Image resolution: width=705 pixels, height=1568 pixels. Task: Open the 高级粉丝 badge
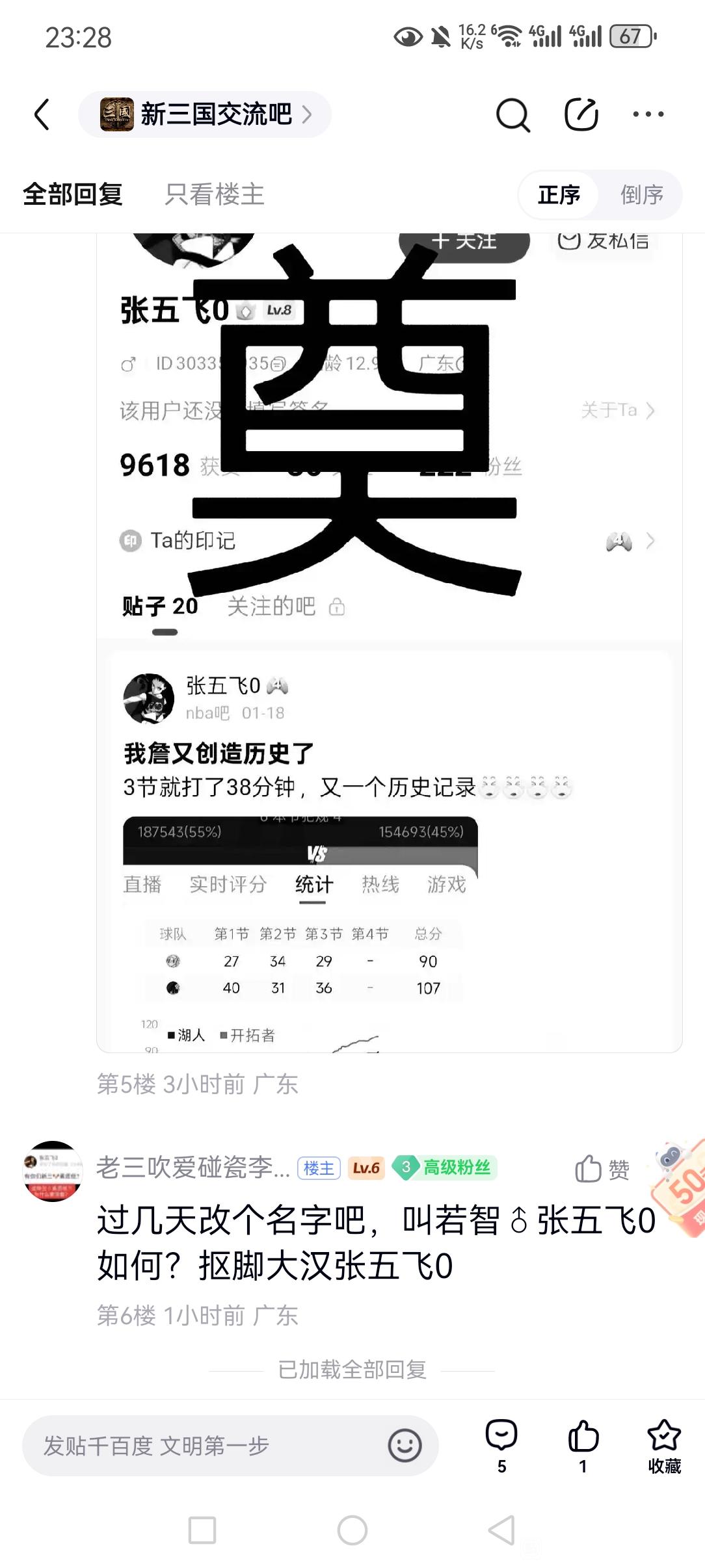pos(445,1168)
